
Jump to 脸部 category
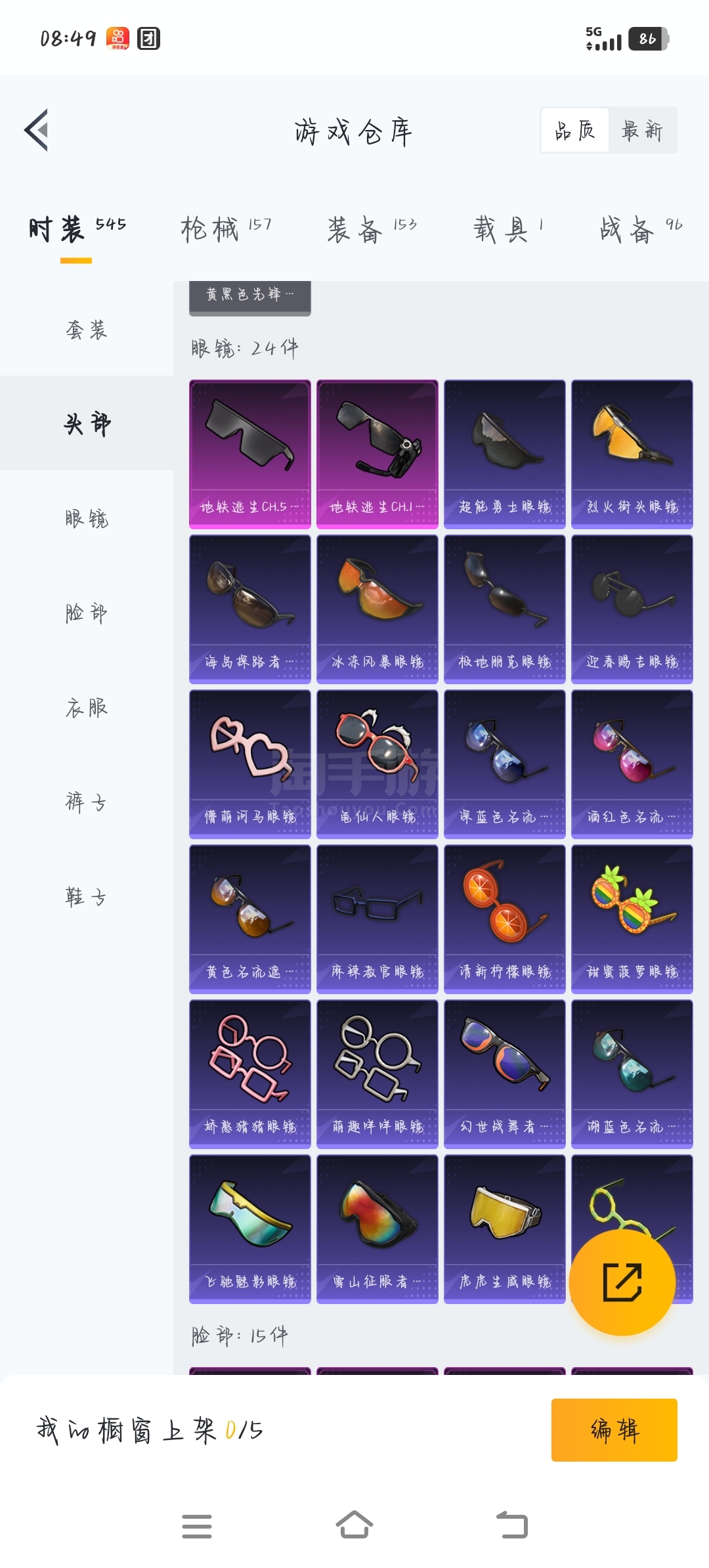coord(87,613)
